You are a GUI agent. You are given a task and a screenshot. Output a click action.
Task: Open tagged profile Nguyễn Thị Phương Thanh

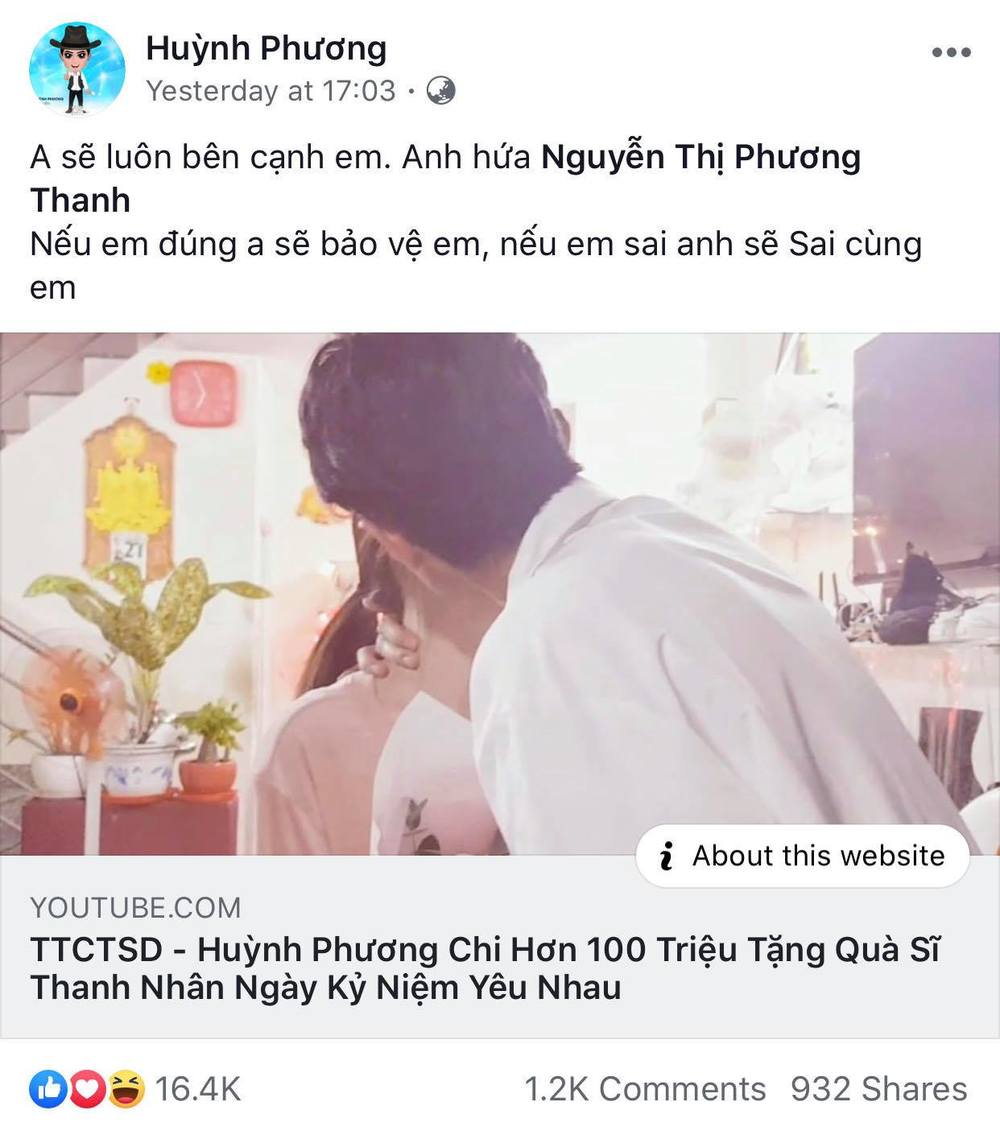(700, 158)
